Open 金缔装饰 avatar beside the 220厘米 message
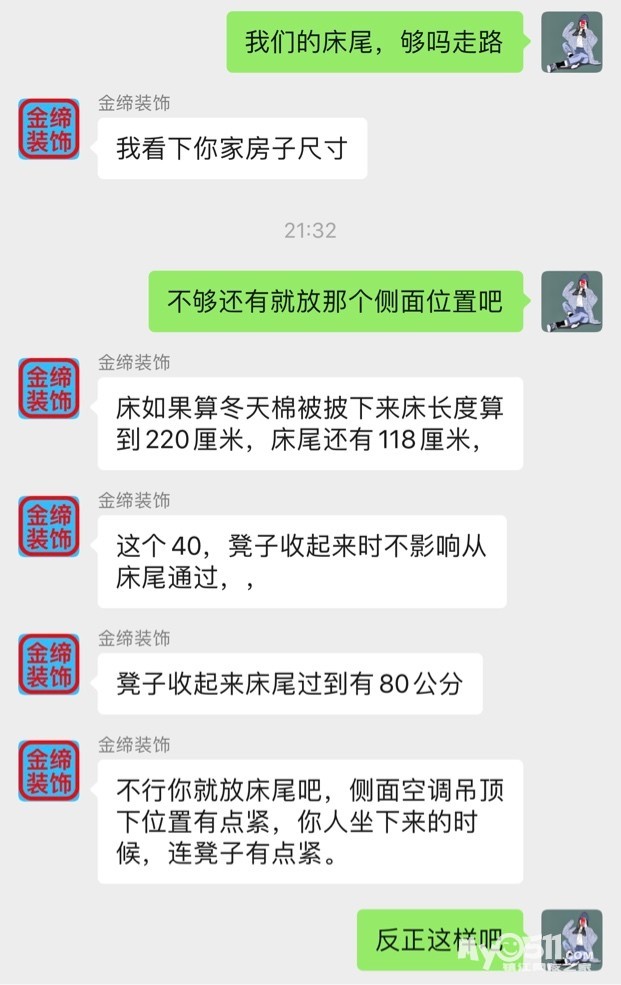The image size is (621, 985). [49, 388]
